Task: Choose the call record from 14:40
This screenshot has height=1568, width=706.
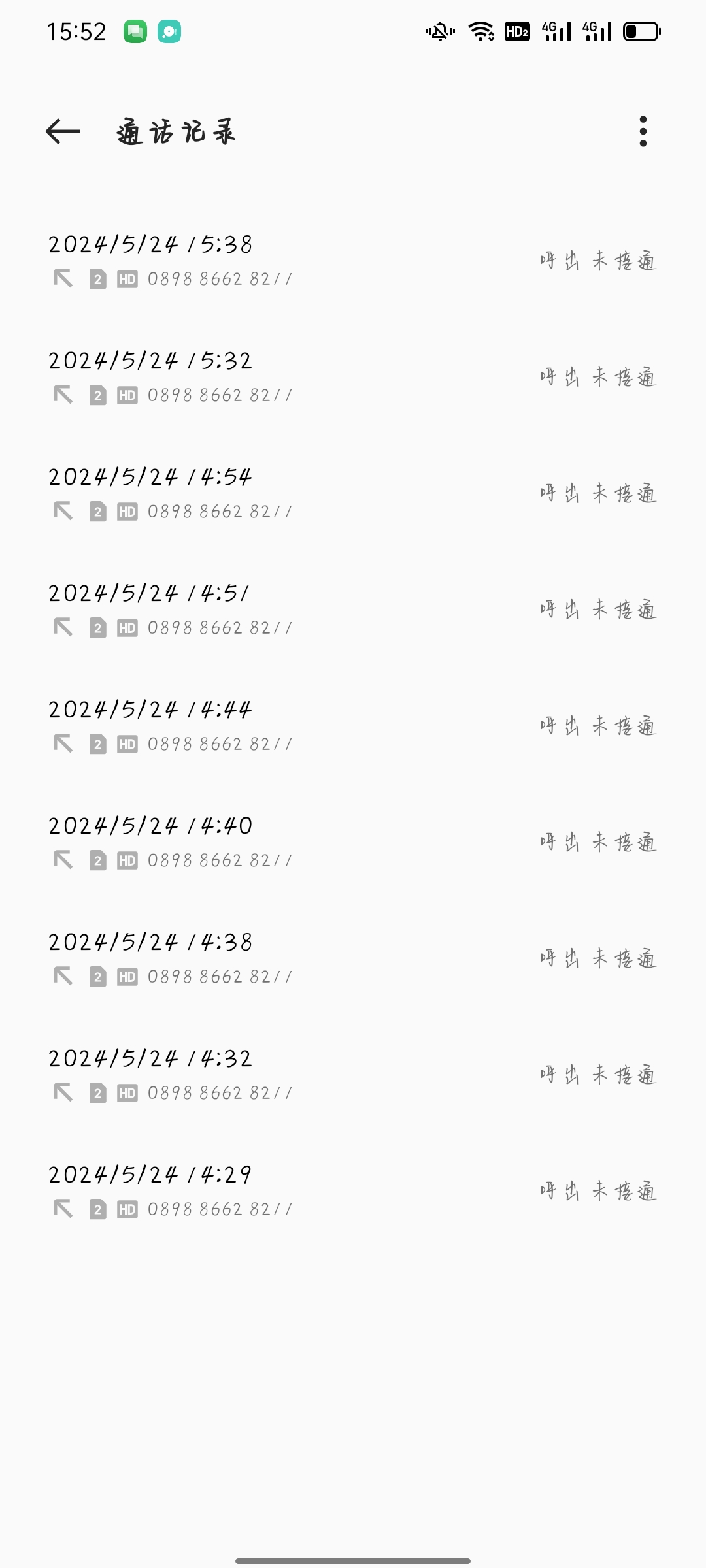Action: pos(353,842)
